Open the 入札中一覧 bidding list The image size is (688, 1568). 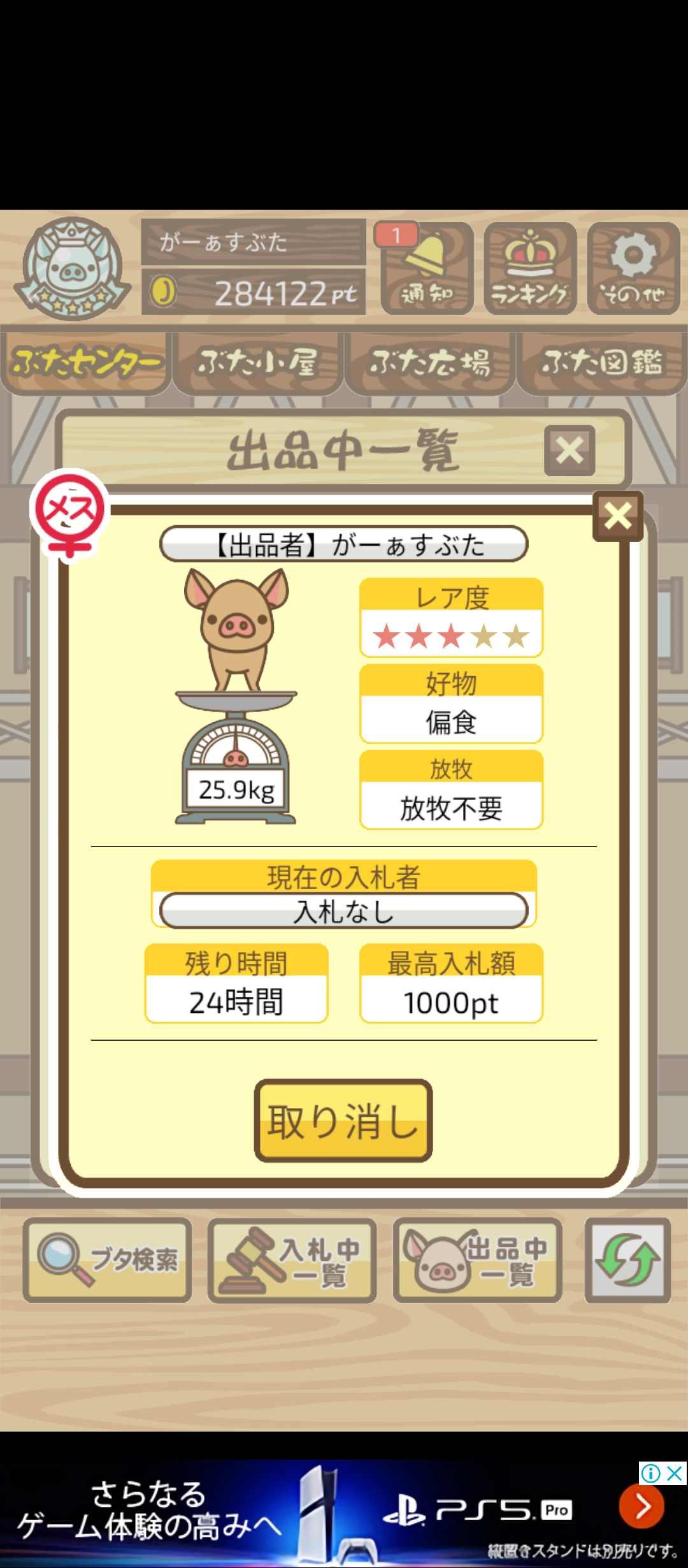292,1259
